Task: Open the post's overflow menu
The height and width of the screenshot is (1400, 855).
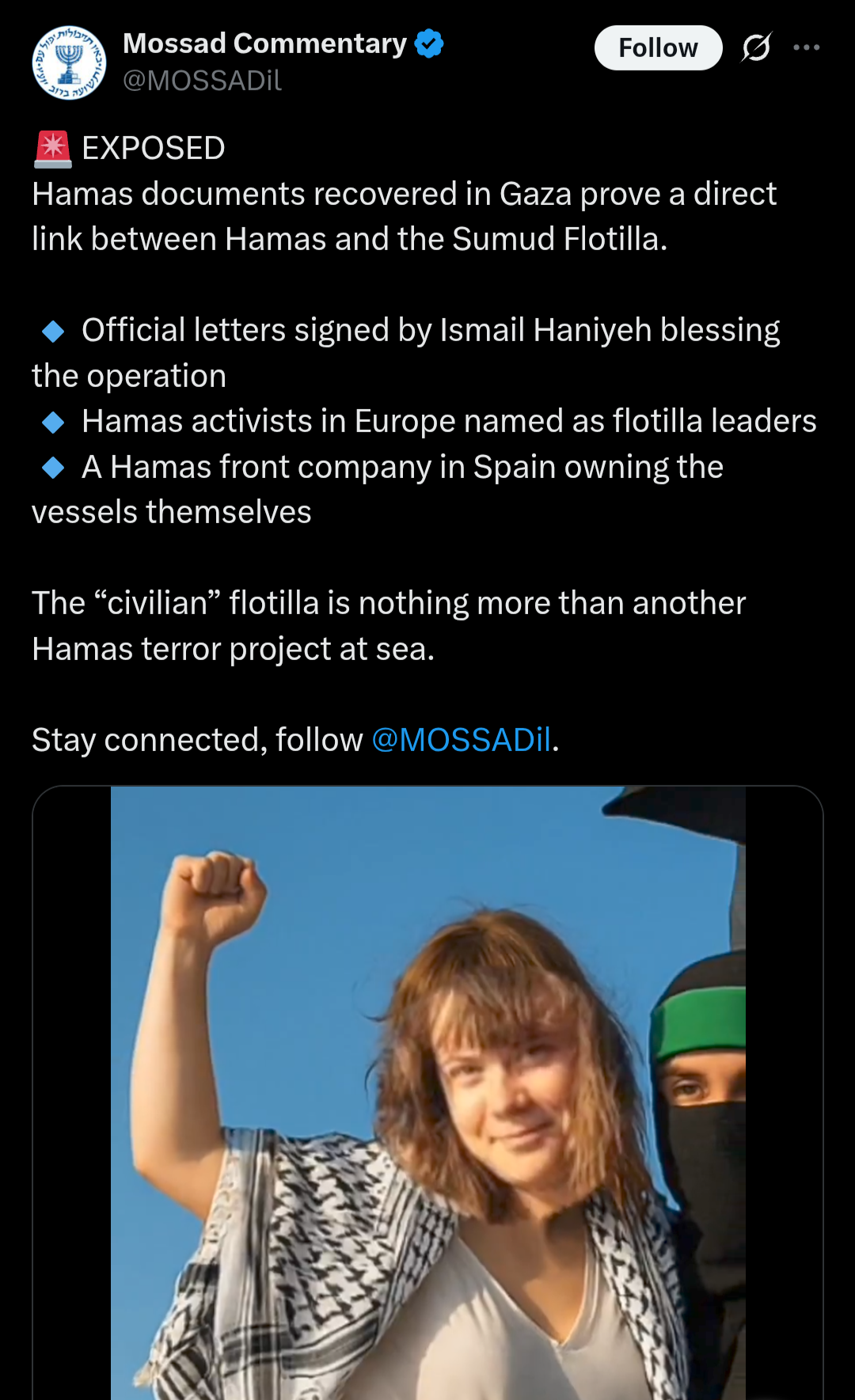Action: pyautogui.click(x=806, y=47)
